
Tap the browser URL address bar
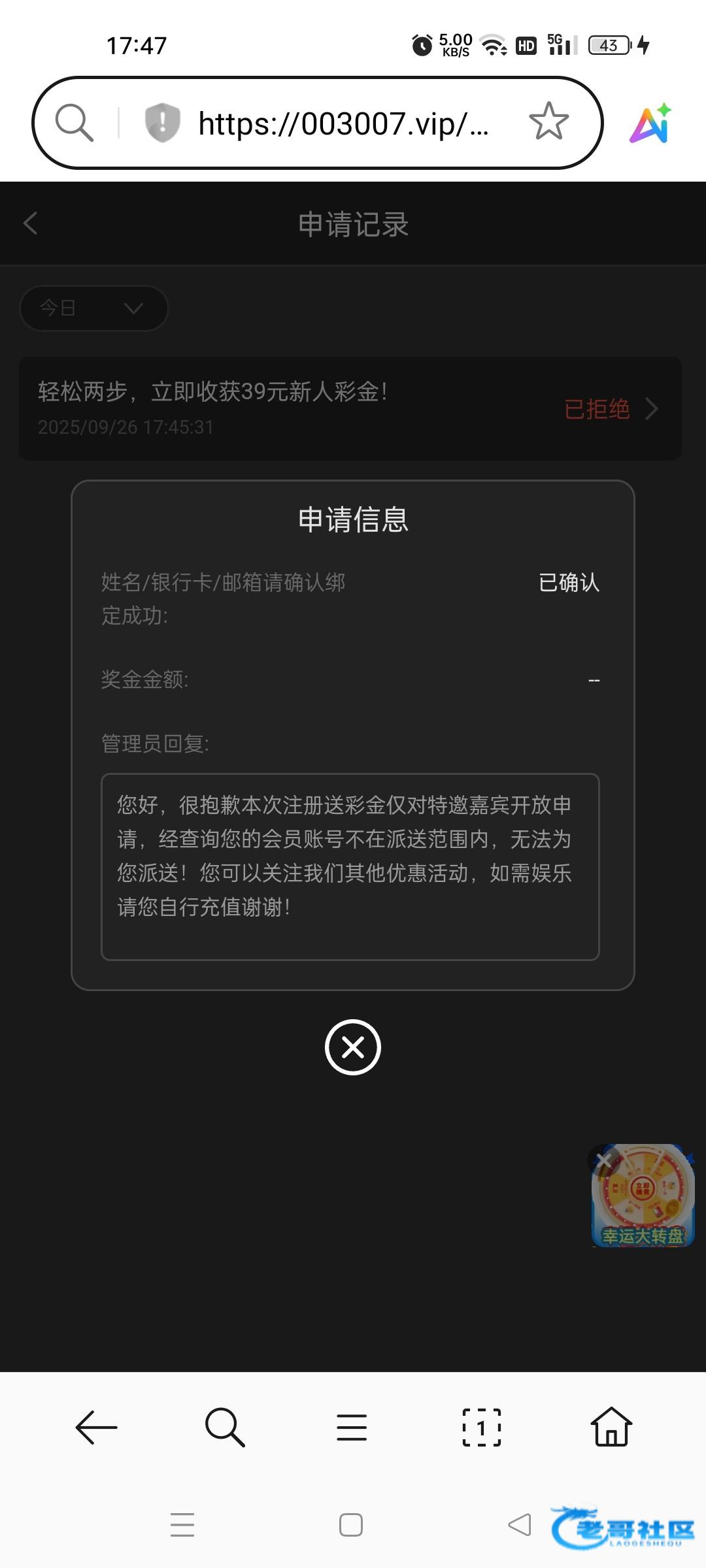[x=344, y=123]
